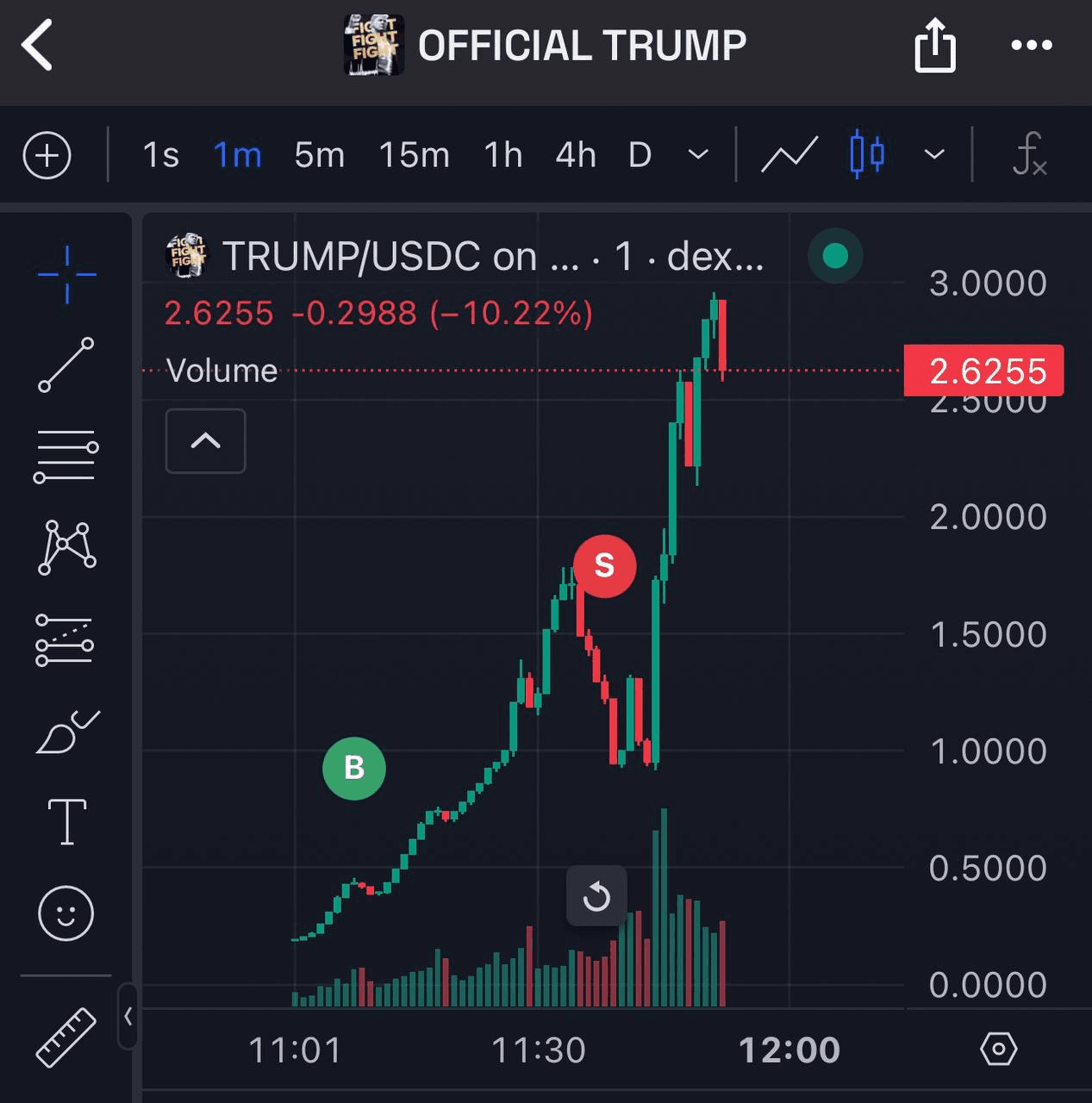The width and height of the screenshot is (1092, 1103).
Task: Select the 5m timeframe
Action: 319,156
